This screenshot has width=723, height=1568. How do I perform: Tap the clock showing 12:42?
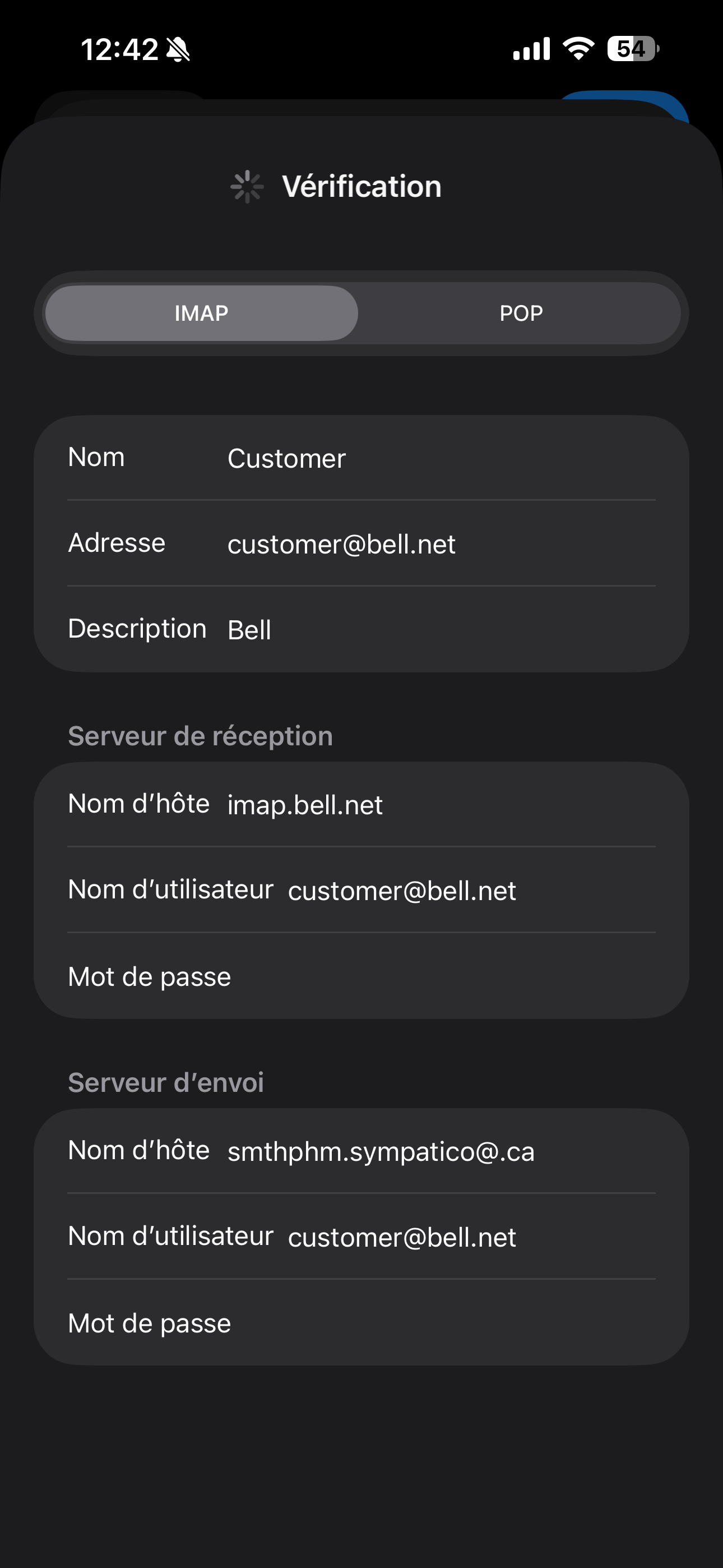tap(121, 50)
